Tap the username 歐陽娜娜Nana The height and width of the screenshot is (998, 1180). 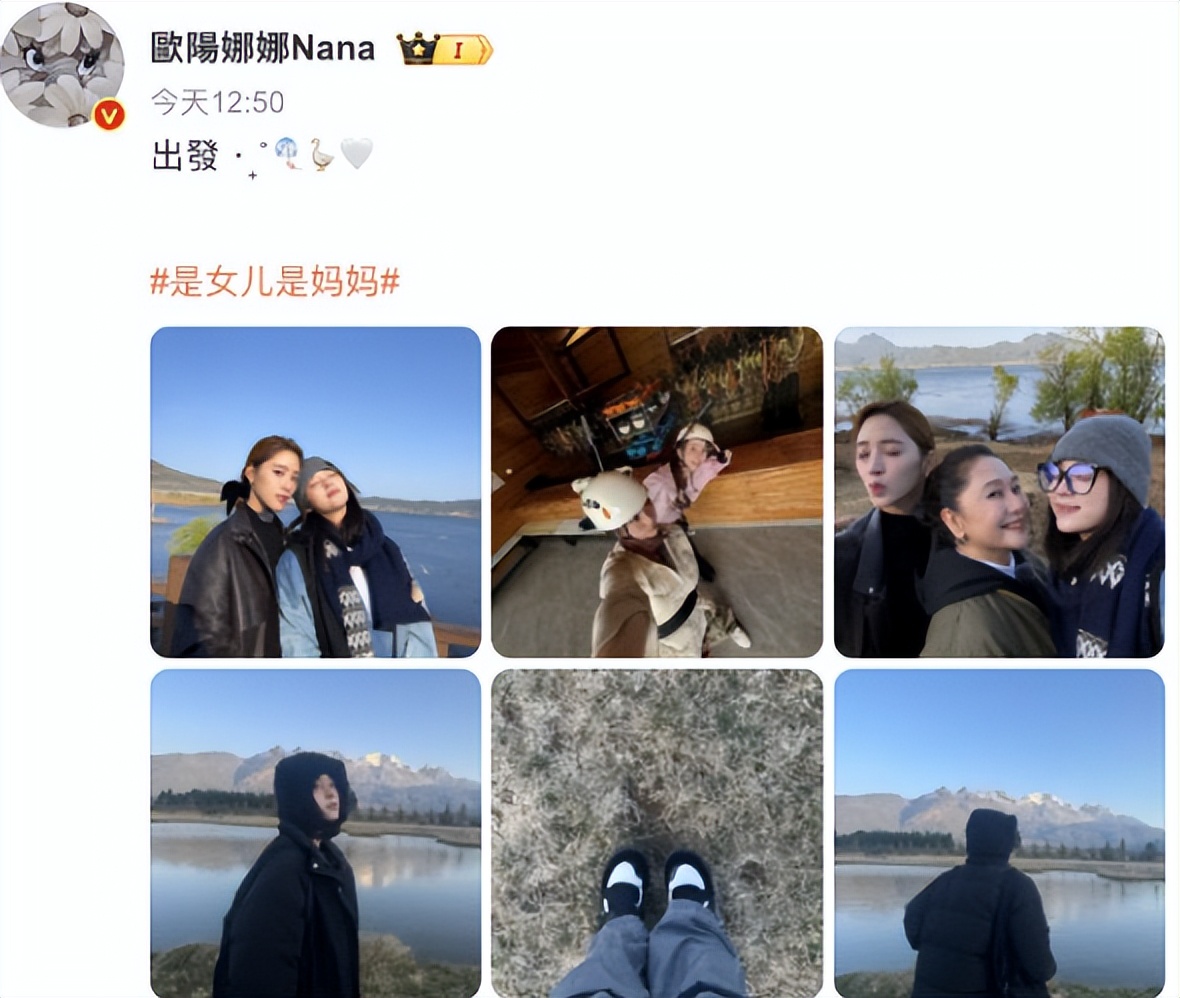pyautogui.click(x=262, y=47)
